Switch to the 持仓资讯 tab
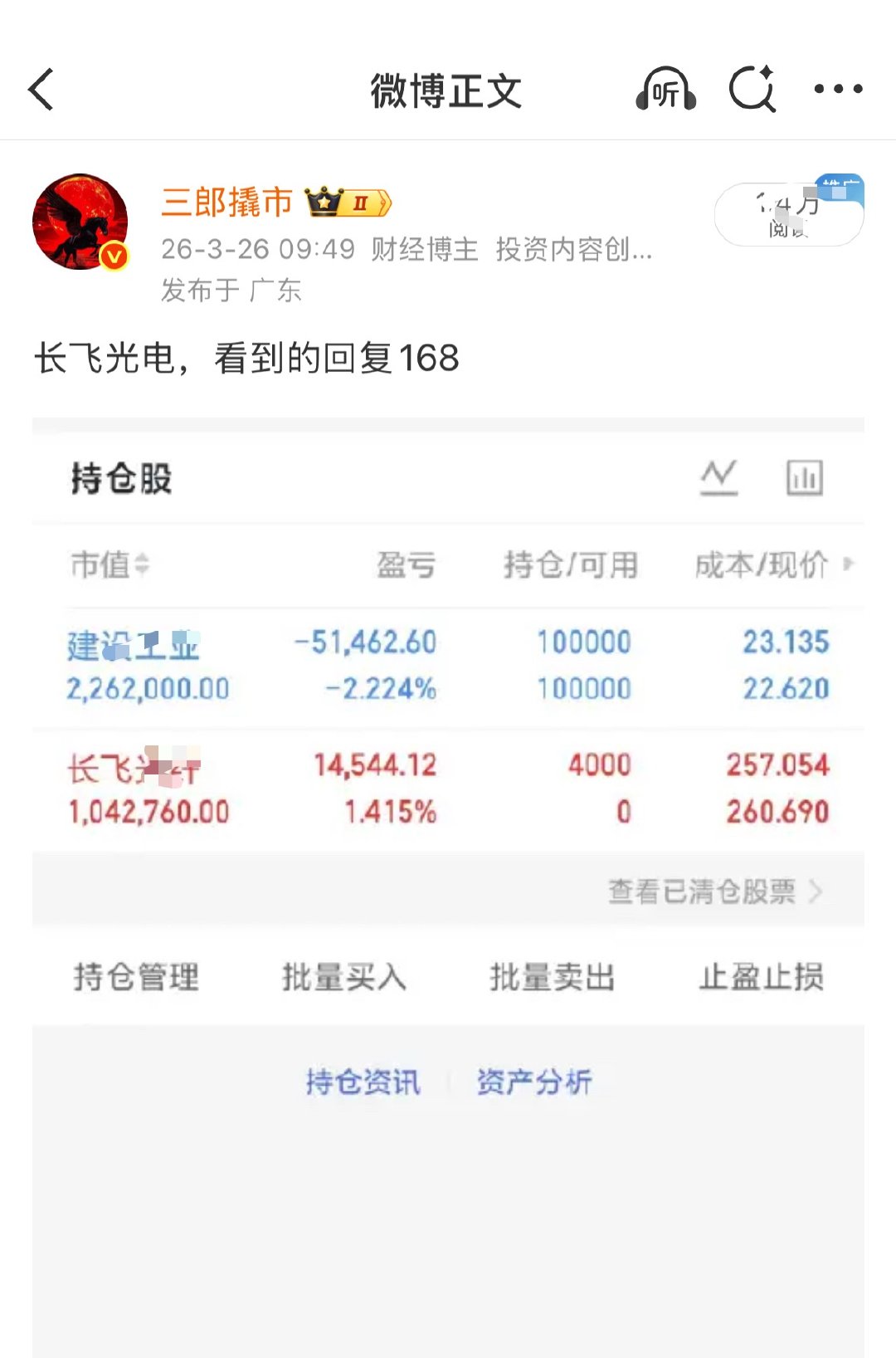 pos(362,1080)
